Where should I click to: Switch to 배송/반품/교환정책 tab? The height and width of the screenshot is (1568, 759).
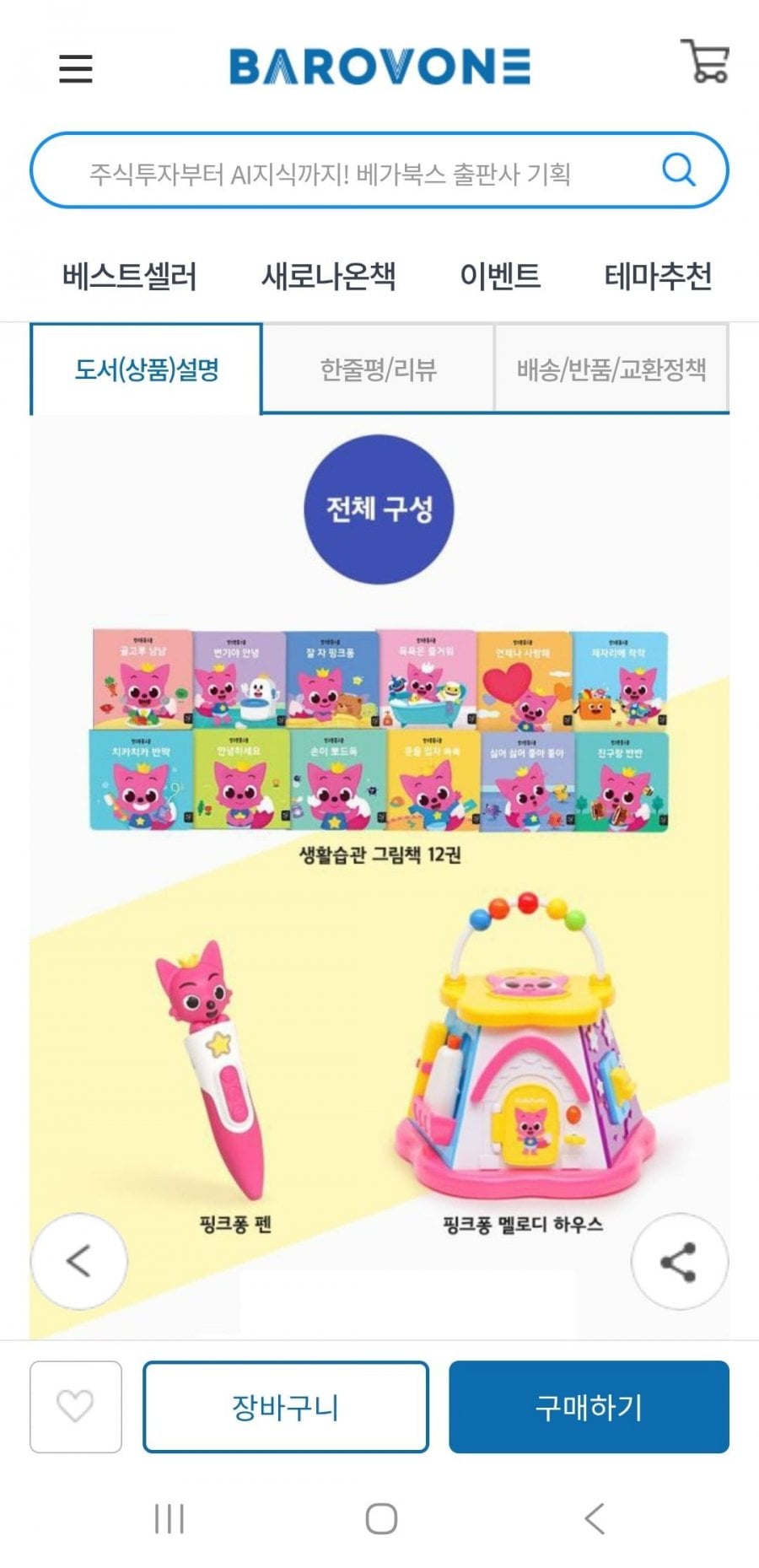[611, 369]
